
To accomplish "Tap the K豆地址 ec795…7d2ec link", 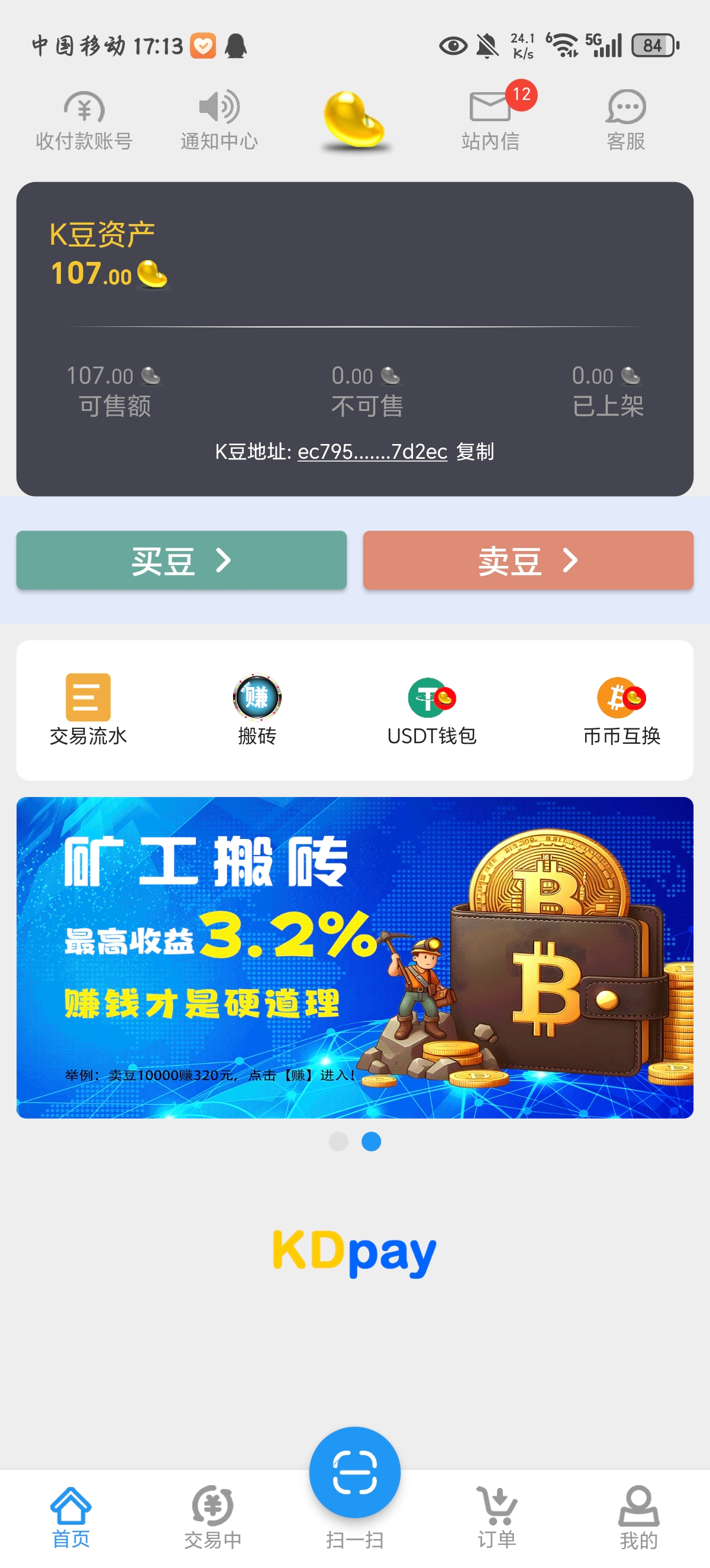I will (x=372, y=452).
